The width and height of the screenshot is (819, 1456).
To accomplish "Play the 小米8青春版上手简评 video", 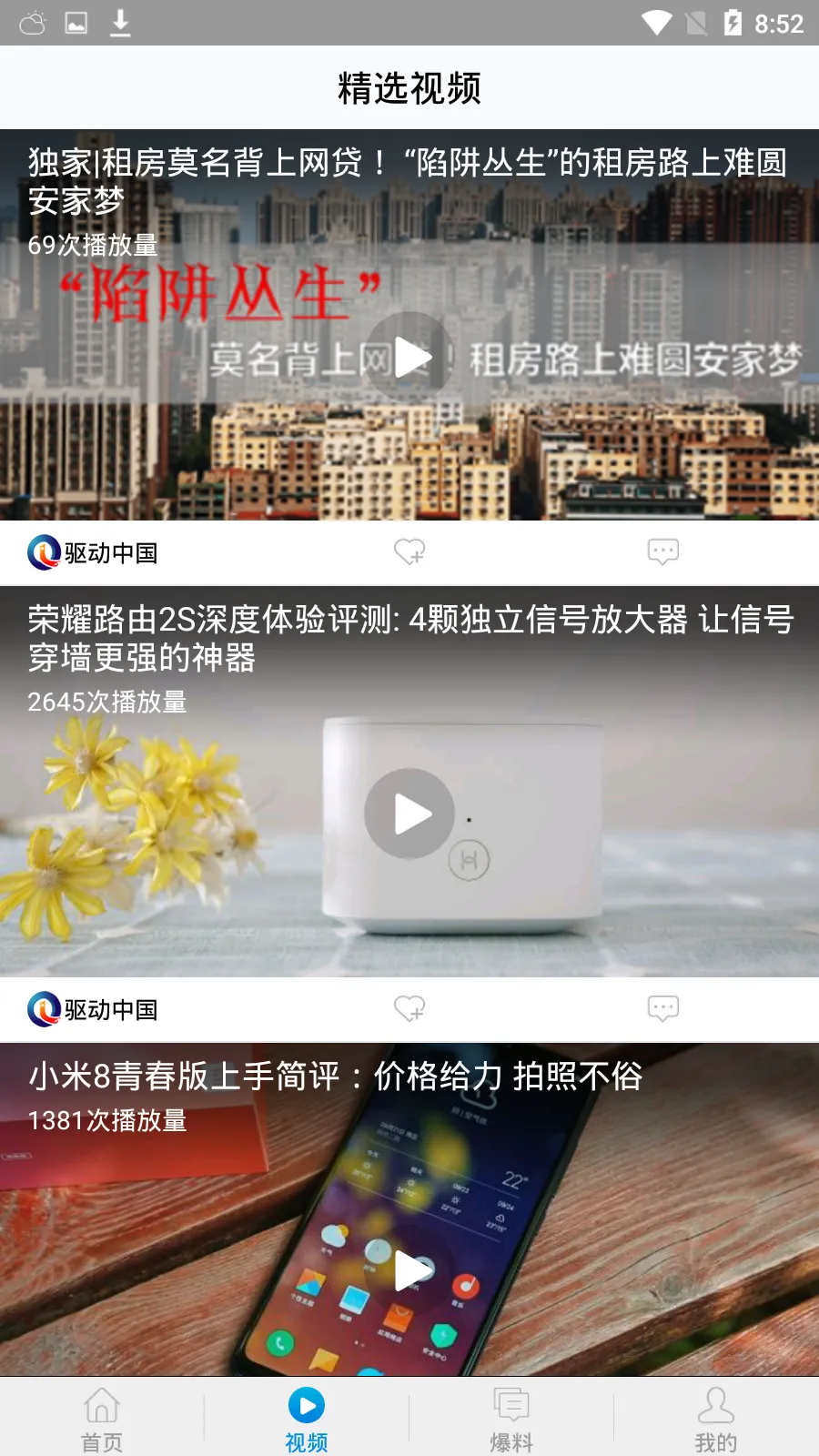I will (411, 1270).
